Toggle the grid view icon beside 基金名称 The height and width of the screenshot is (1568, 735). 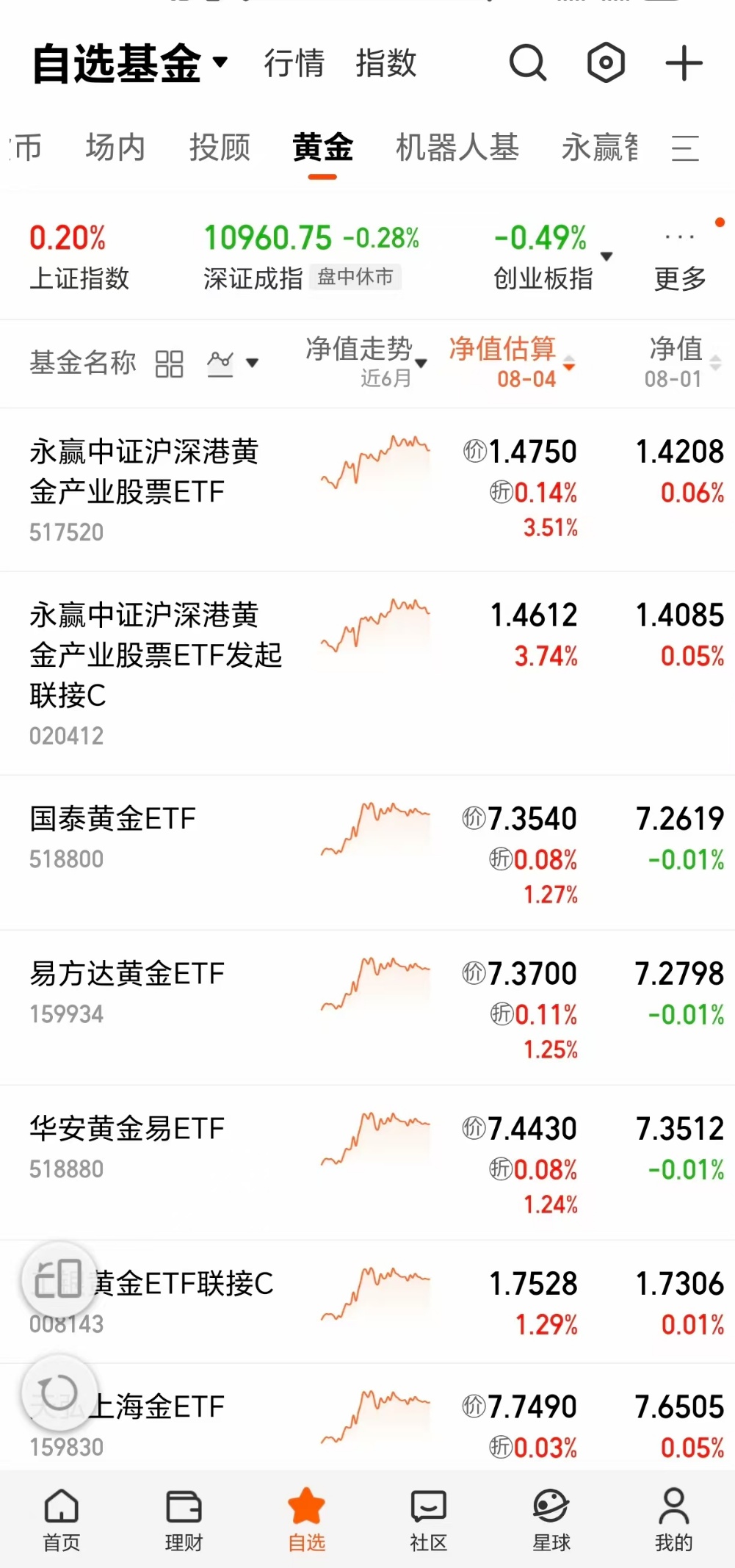[169, 364]
